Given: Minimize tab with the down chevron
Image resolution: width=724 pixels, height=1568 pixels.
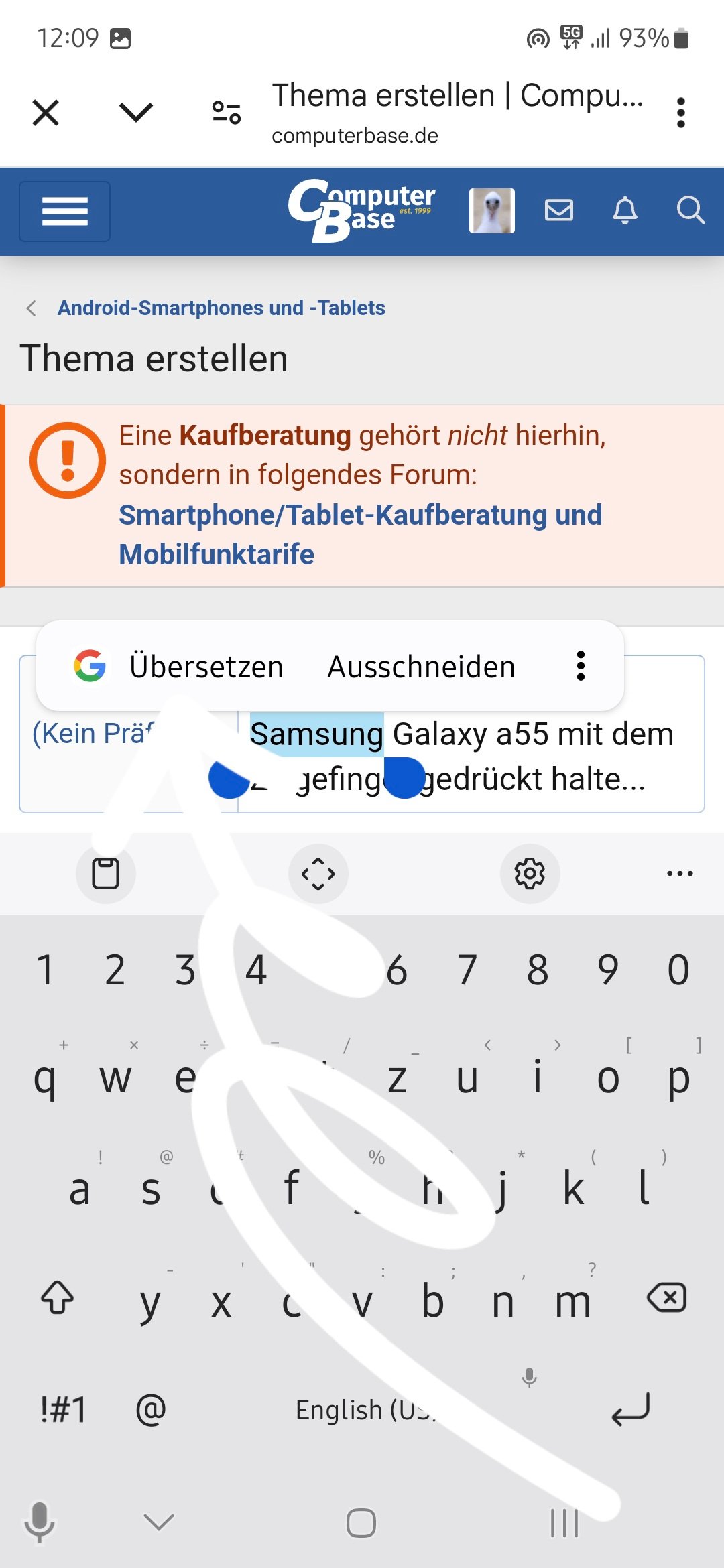Looking at the screenshot, I should [136, 112].
